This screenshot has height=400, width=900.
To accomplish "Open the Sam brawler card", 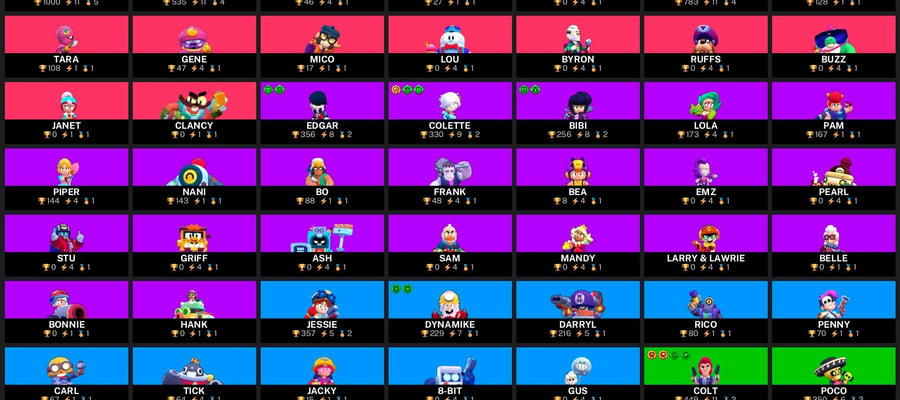I will pos(450,246).
